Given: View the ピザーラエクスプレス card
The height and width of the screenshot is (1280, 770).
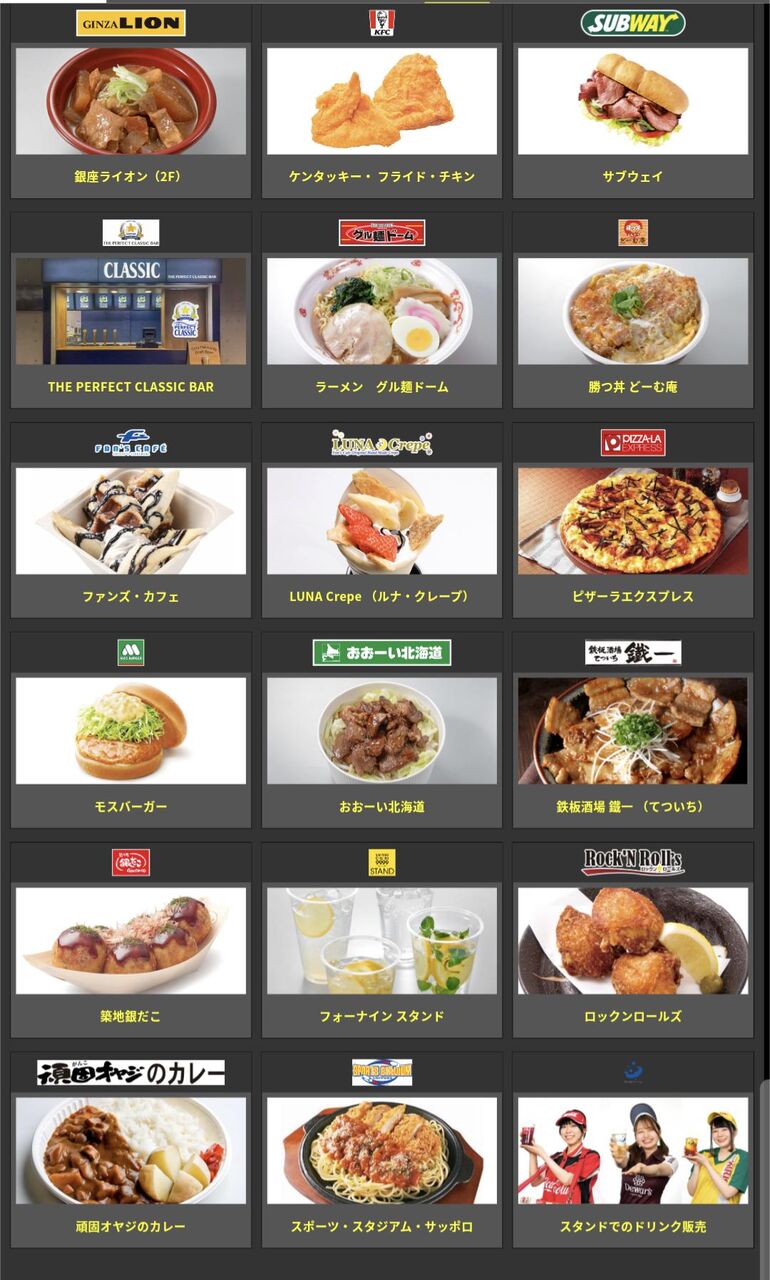Looking at the screenshot, I should pos(633,520).
